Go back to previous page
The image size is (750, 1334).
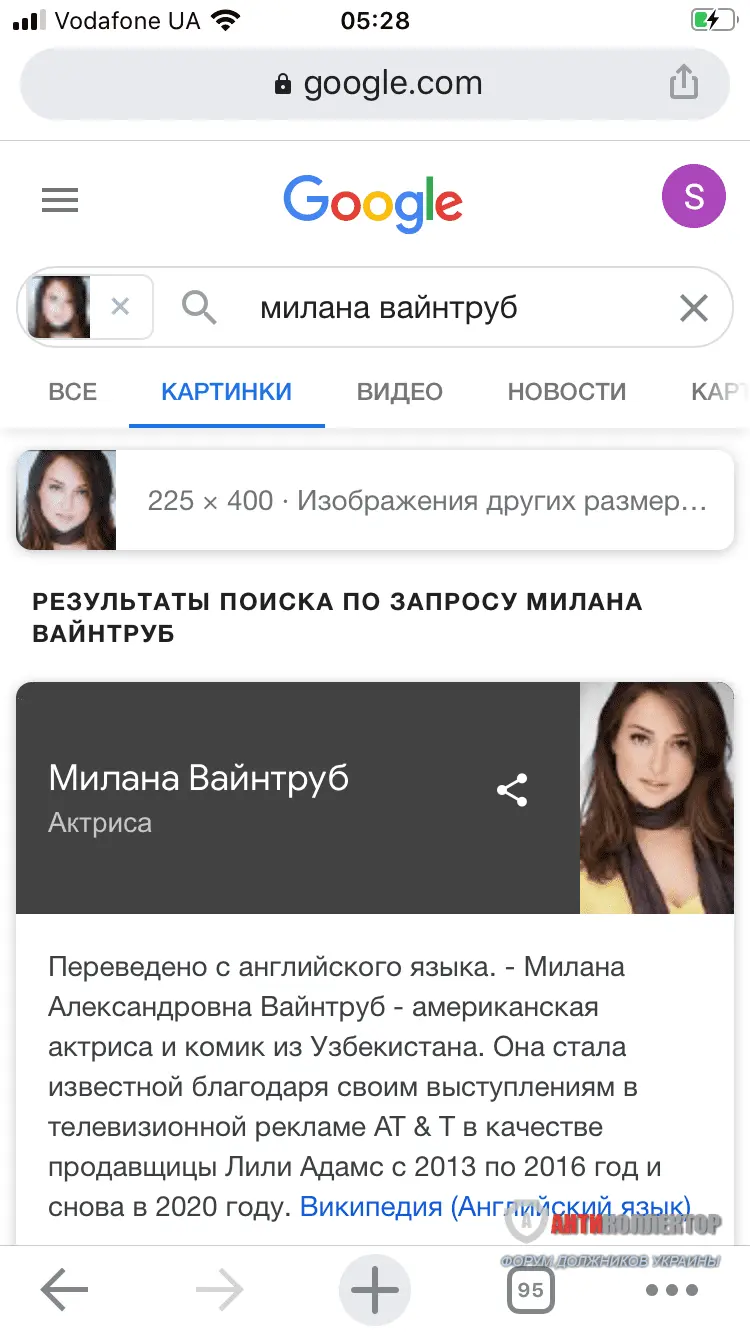tap(64, 1290)
